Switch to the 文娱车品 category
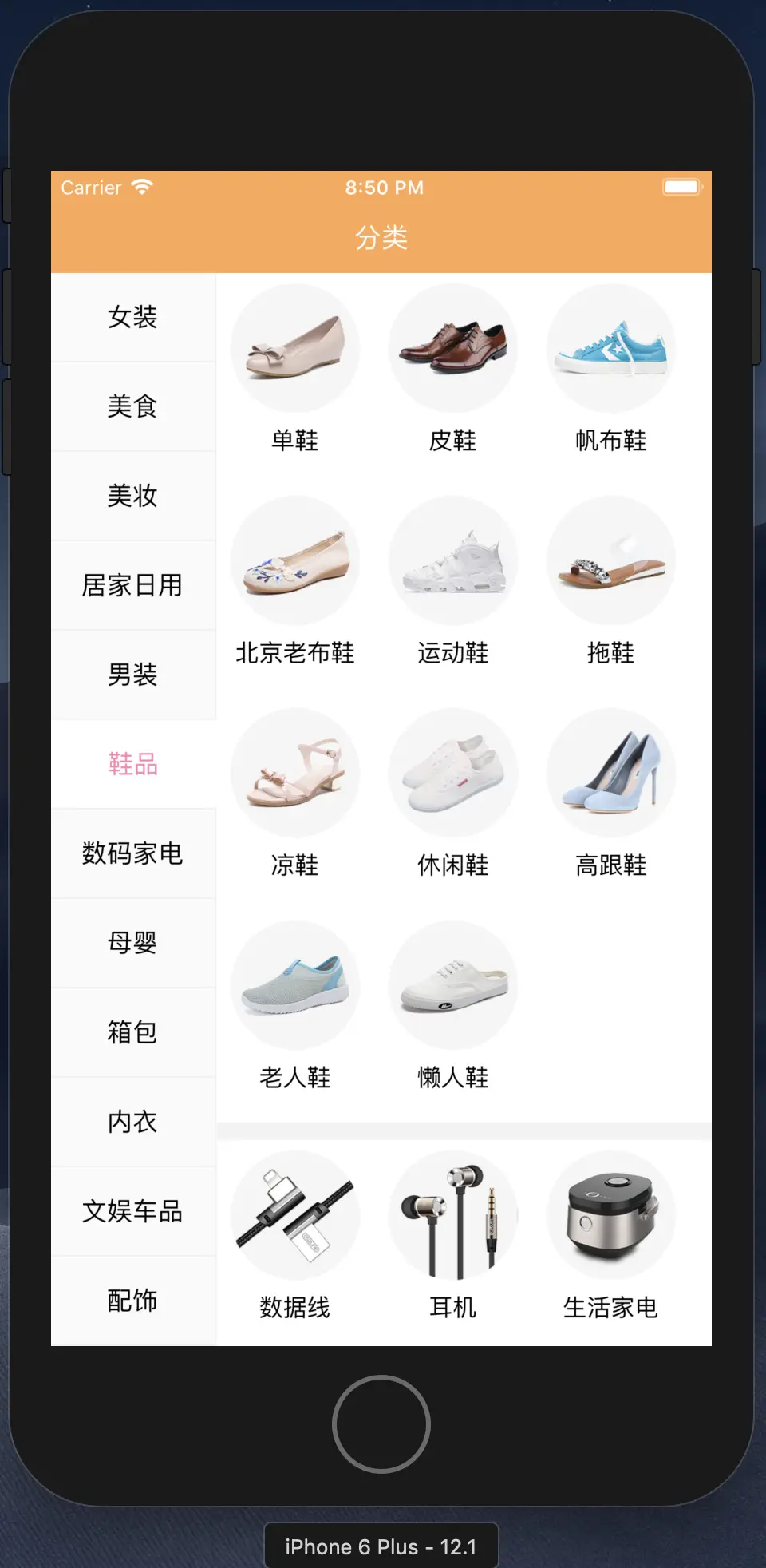Screen dimensions: 766x1568 pyautogui.click(x=133, y=1211)
